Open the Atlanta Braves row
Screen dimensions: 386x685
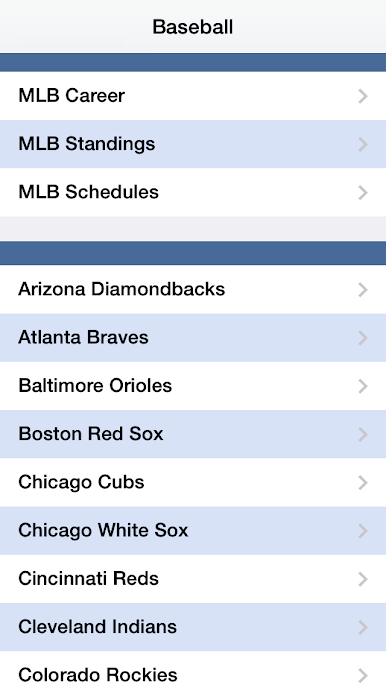[x=193, y=337]
